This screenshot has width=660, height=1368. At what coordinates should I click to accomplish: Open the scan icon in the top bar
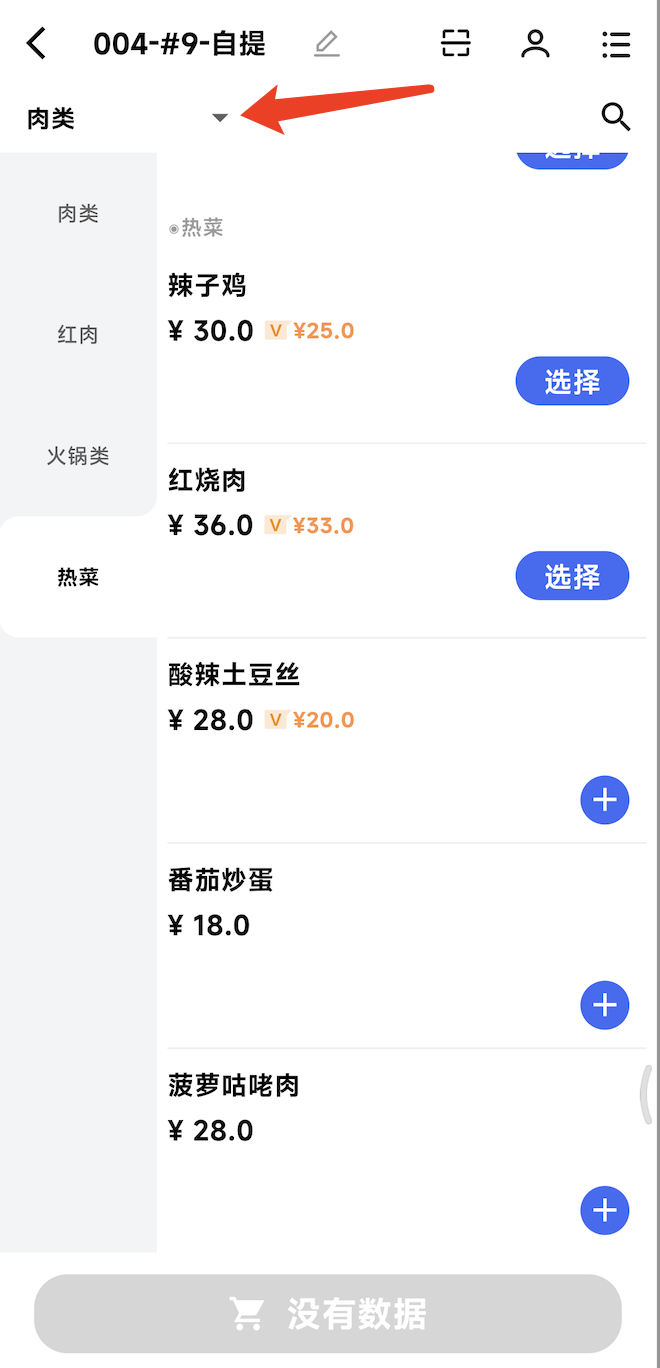pyautogui.click(x=456, y=44)
